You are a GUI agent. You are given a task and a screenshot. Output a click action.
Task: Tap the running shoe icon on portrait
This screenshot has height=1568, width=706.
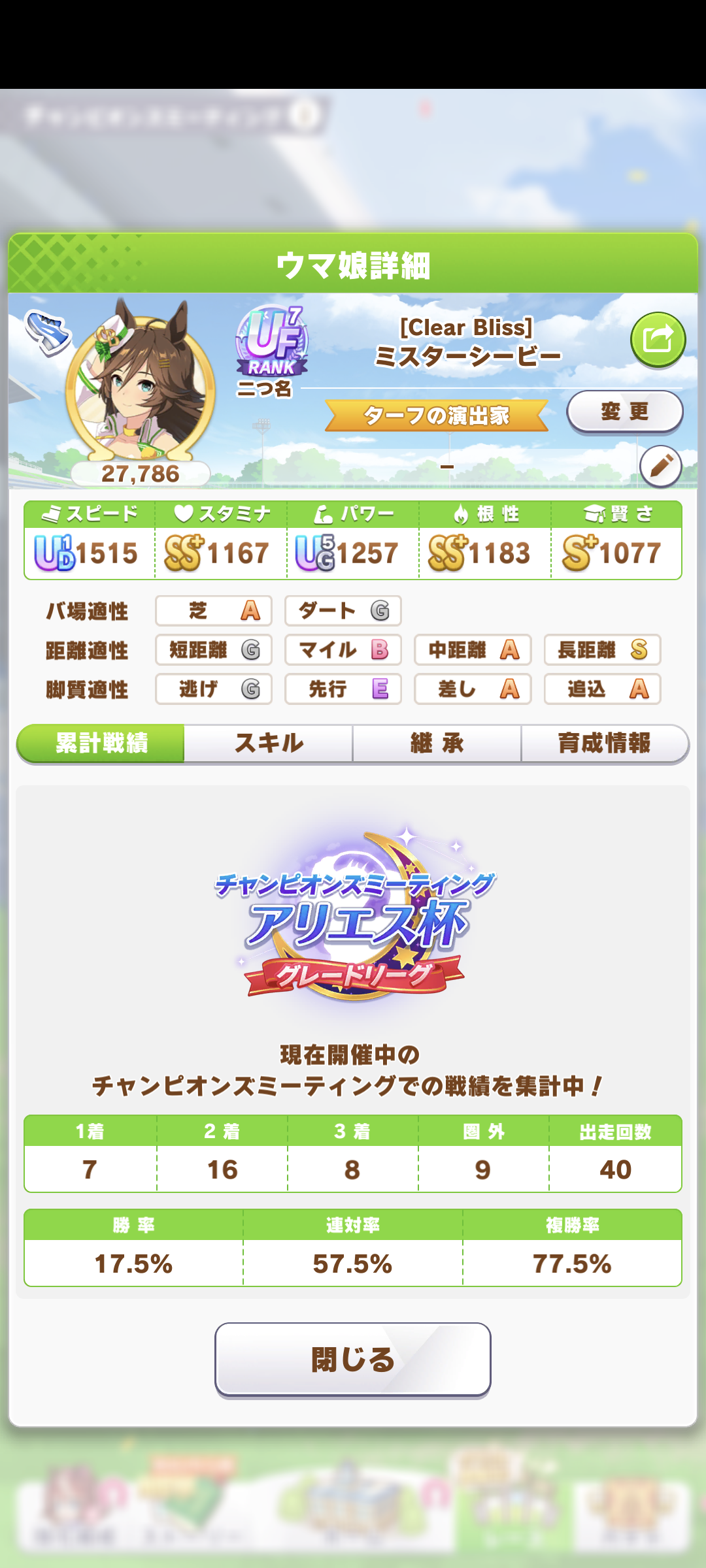coord(47,332)
